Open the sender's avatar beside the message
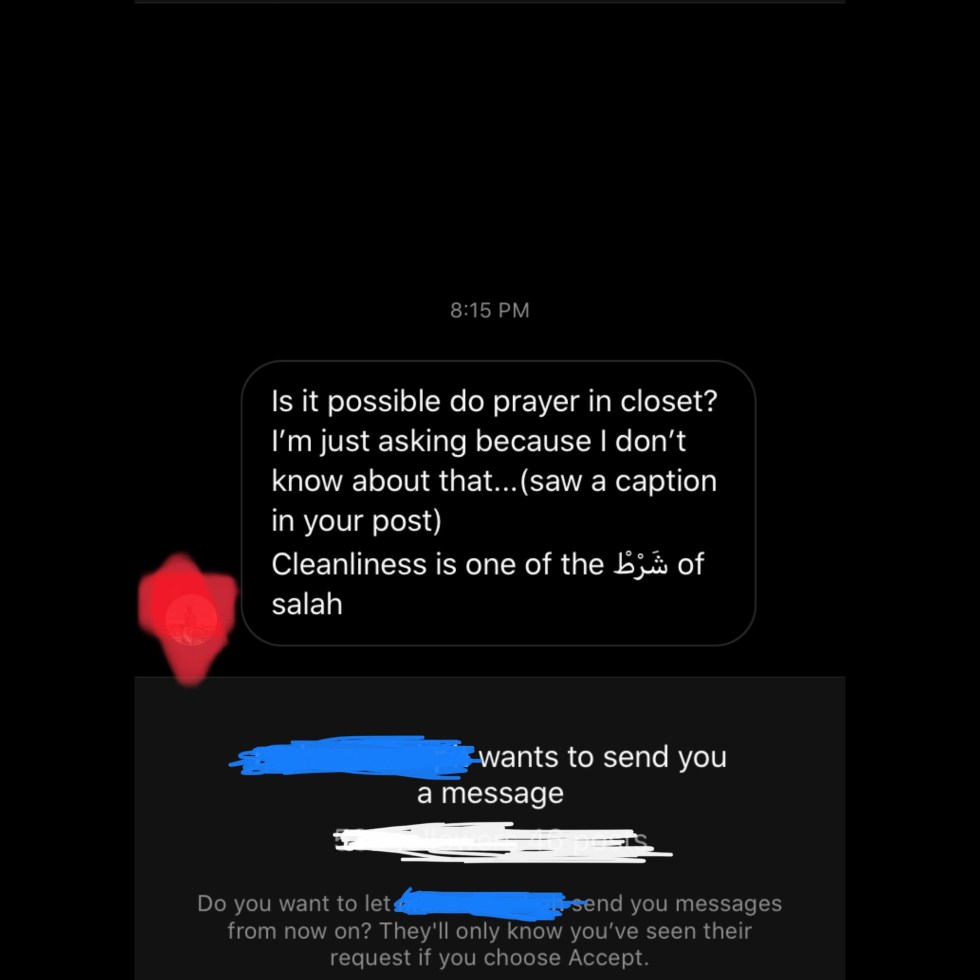 (x=191, y=618)
